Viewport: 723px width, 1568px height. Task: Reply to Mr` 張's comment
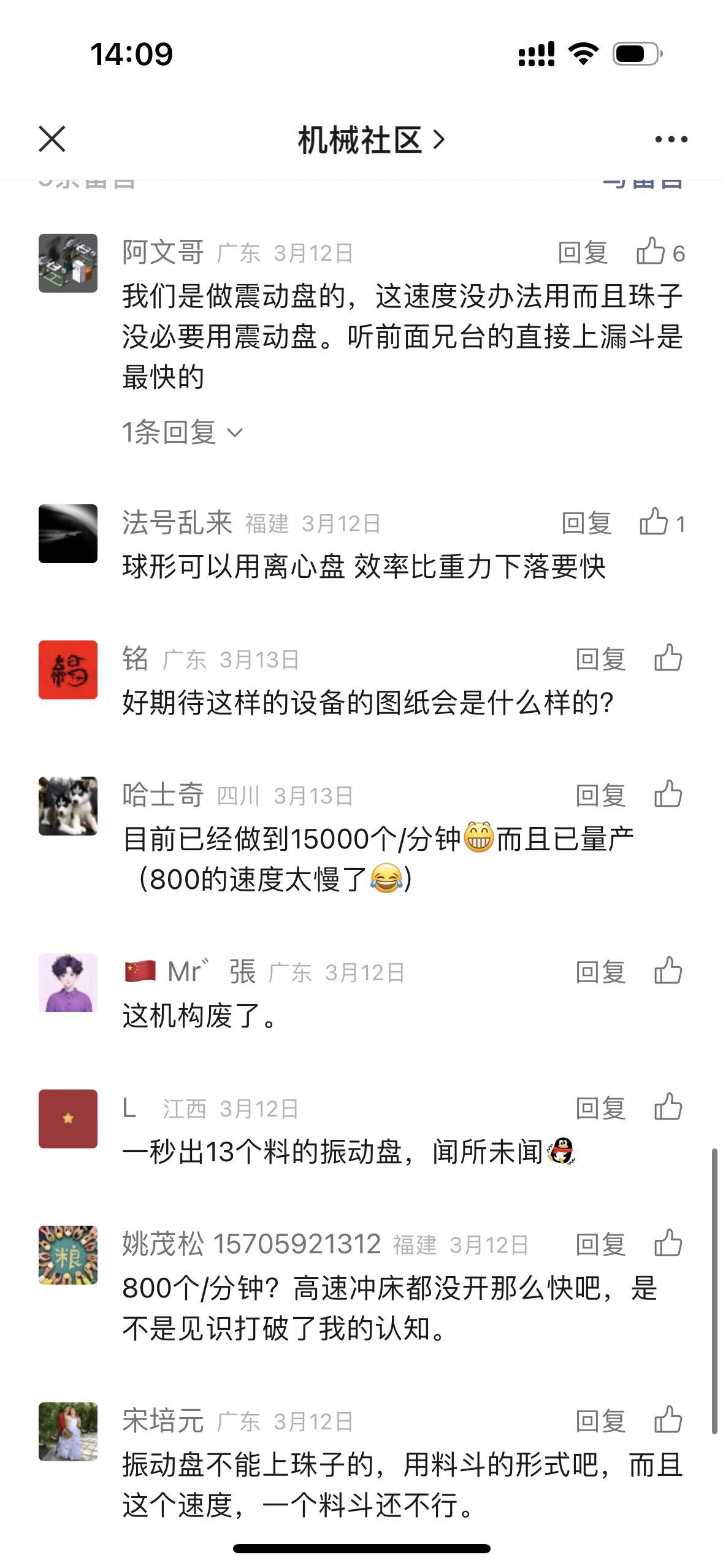point(600,972)
